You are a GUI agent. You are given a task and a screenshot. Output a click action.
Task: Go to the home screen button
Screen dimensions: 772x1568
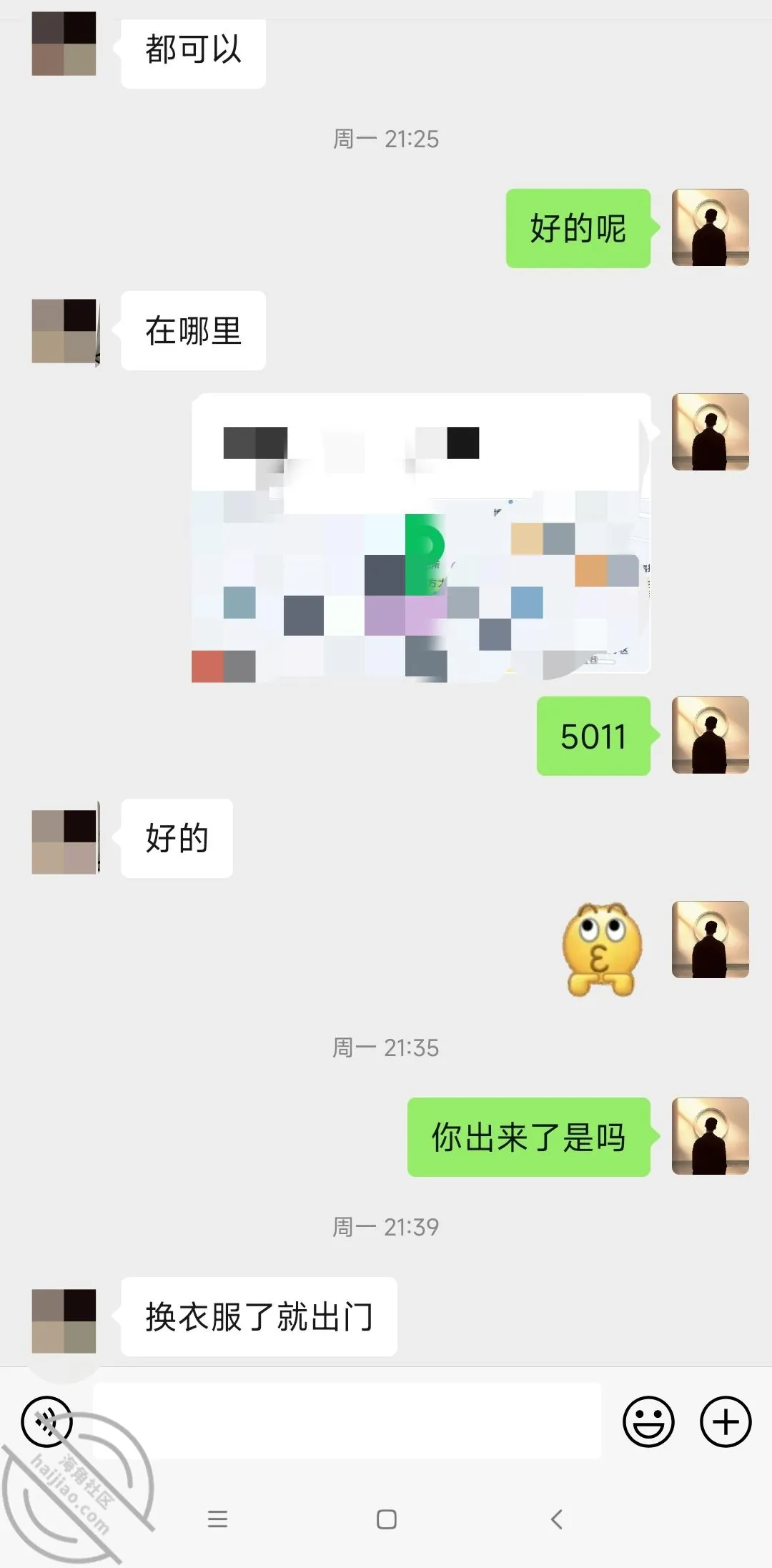pyautogui.click(x=387, y=1519)
